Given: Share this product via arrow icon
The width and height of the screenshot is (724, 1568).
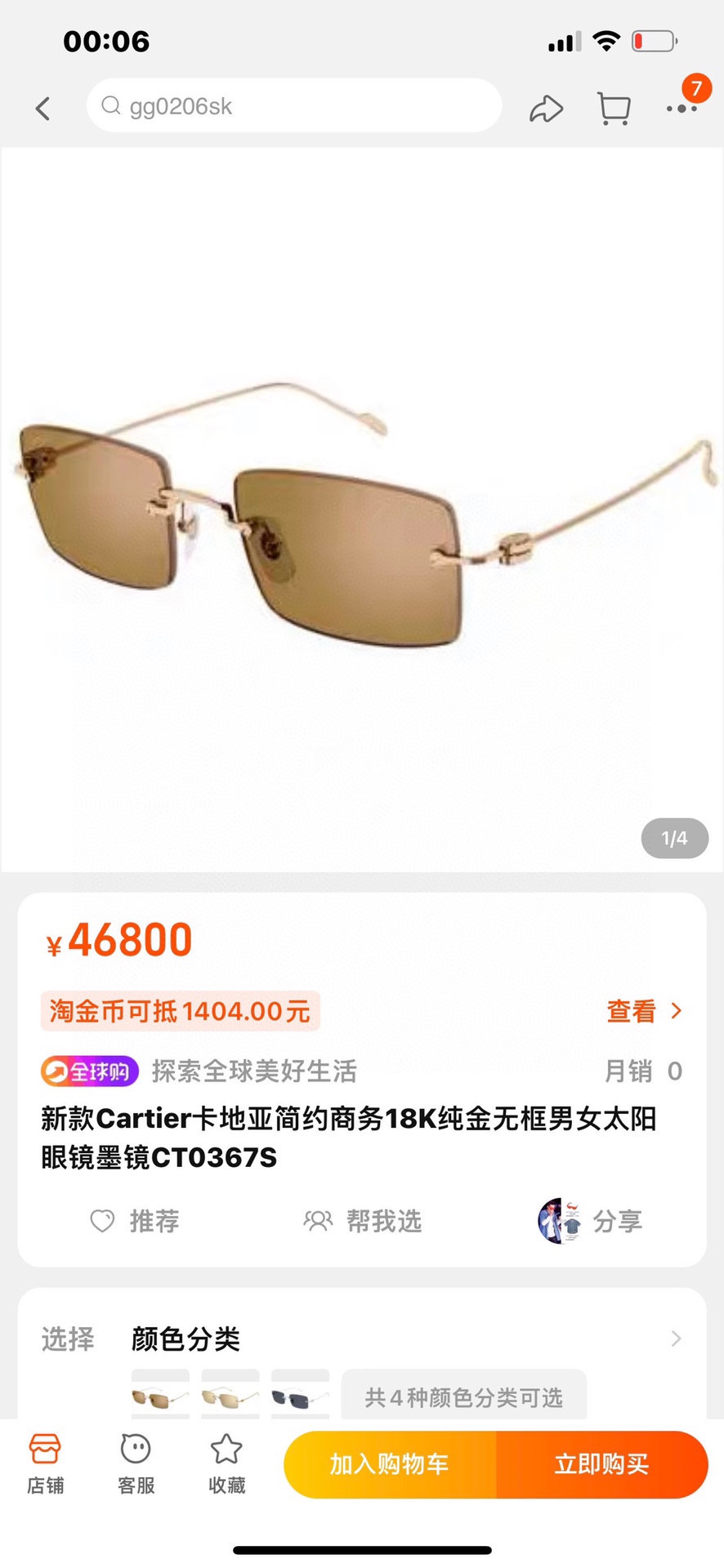Looking at the screenshot, I should [546, 108].
